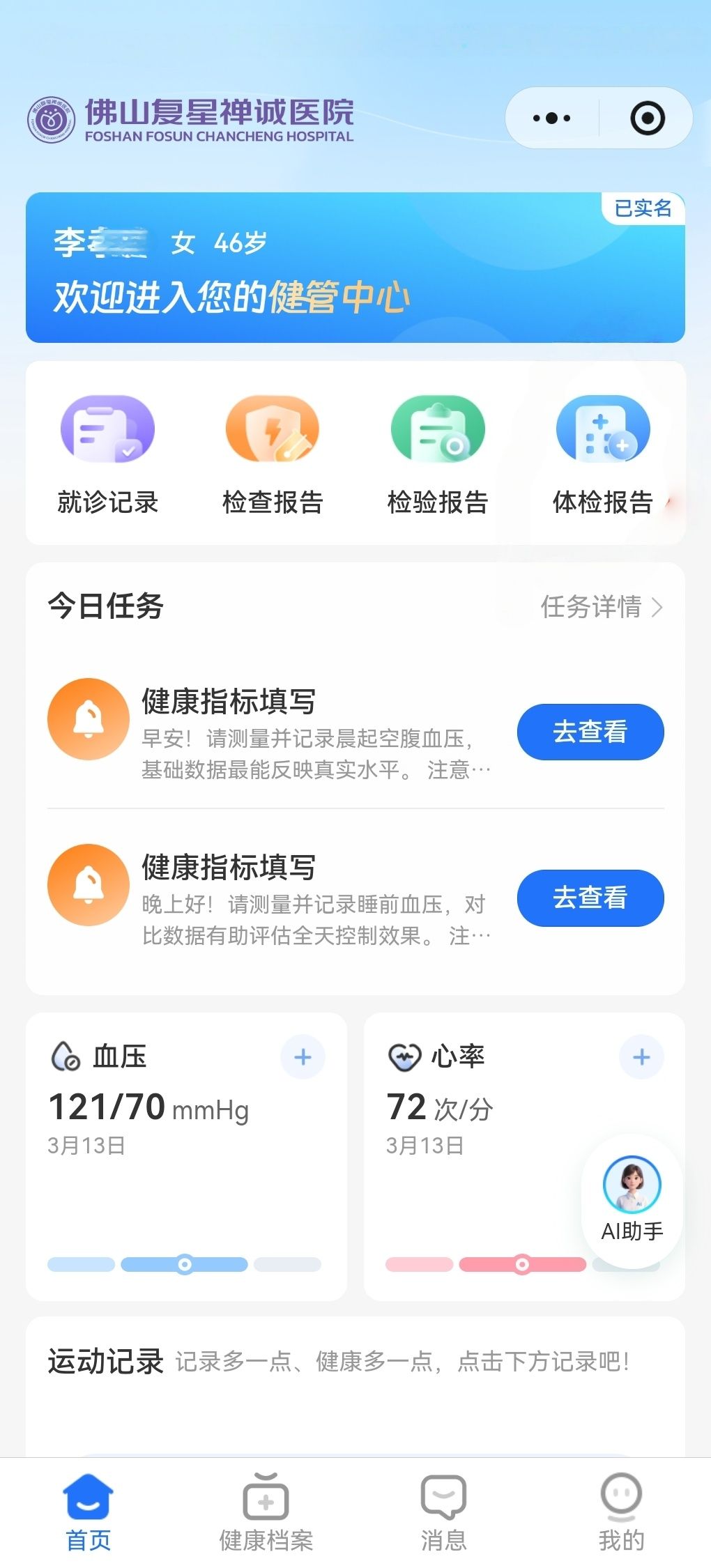The image size is (711, 1568).
Task: Tap 去查看 for the bedtime blood pressure task
Action: click(590, 898)
